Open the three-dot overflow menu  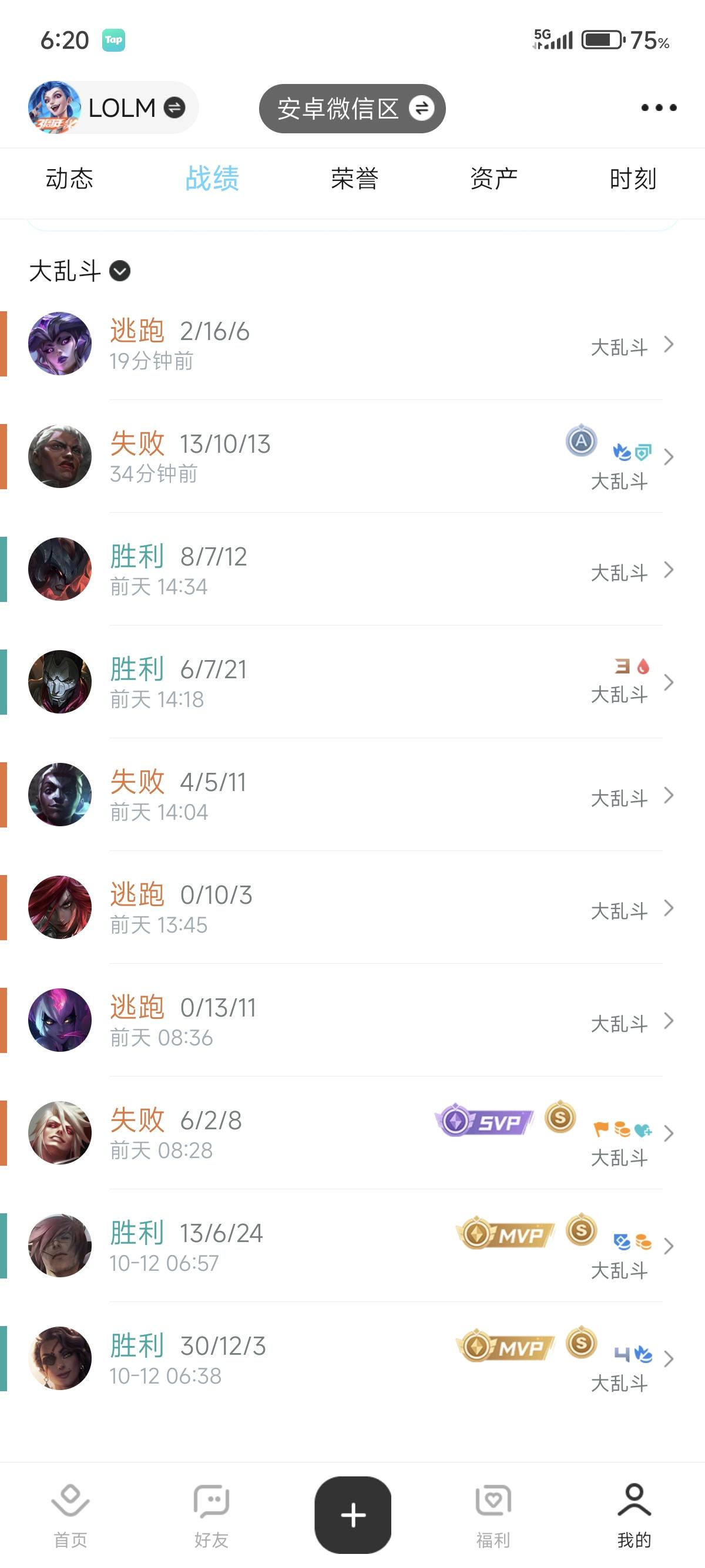(658, 107)
